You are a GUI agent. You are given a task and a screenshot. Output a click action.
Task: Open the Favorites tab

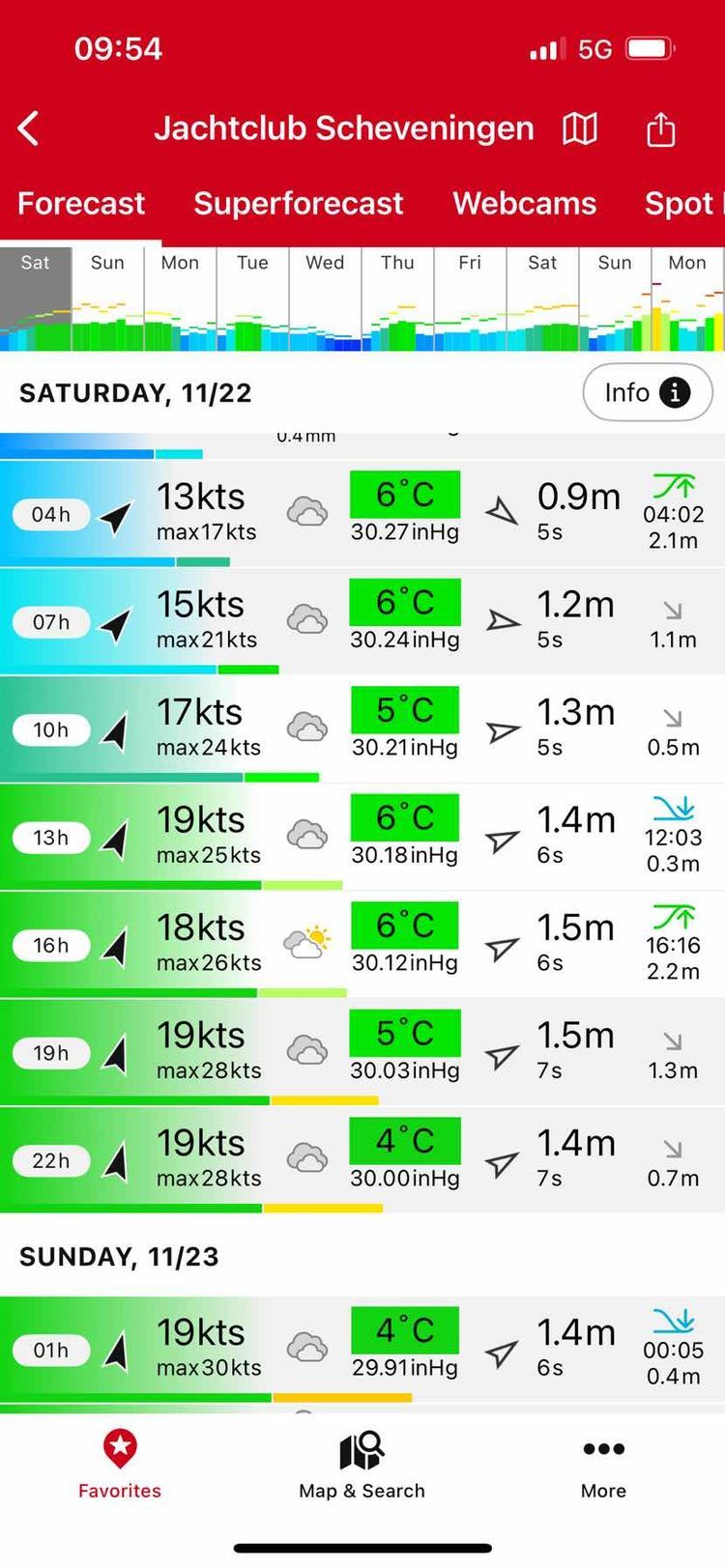pos(120,1464)
